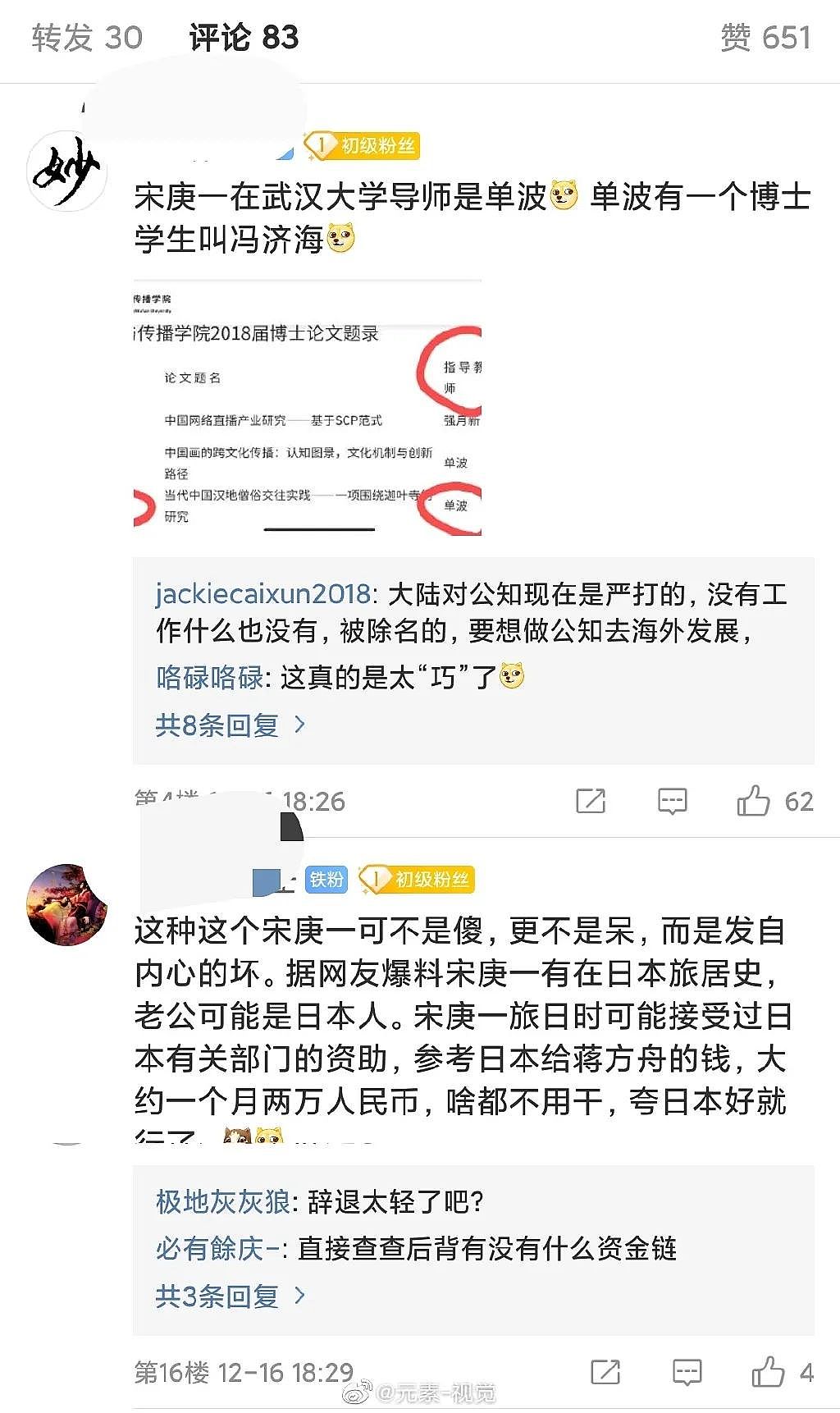Like the 第16楼 comment with 4 likes
Viewport: 840px width, 1413px height.
pos(769,1372)
